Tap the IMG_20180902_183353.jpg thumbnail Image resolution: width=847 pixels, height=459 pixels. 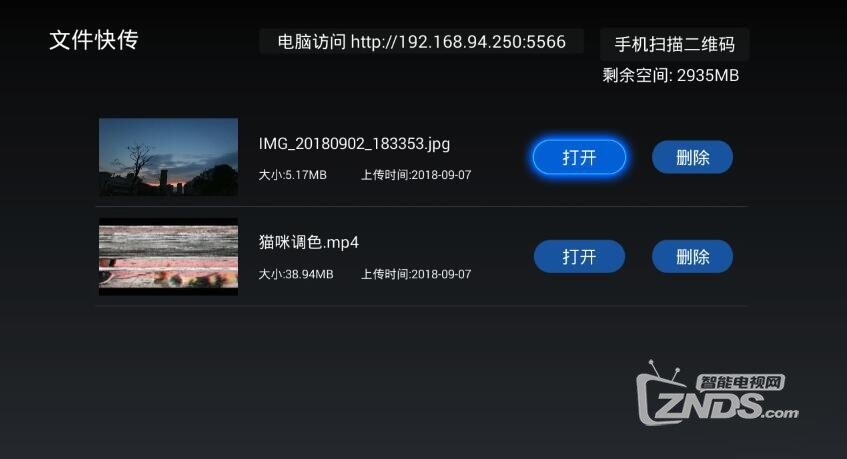[x=168, y=157]
